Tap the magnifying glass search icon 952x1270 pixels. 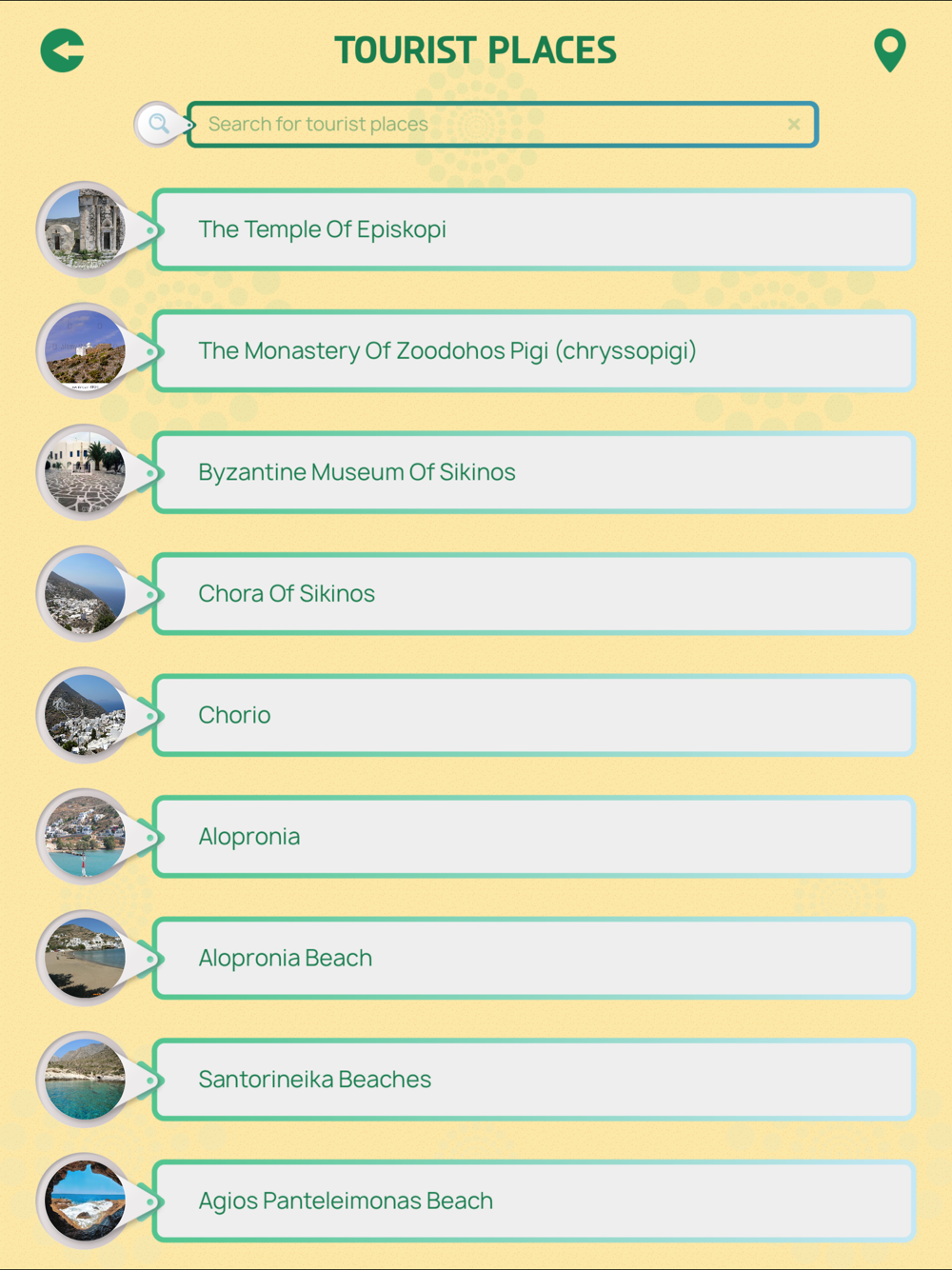tap(158, 124)
